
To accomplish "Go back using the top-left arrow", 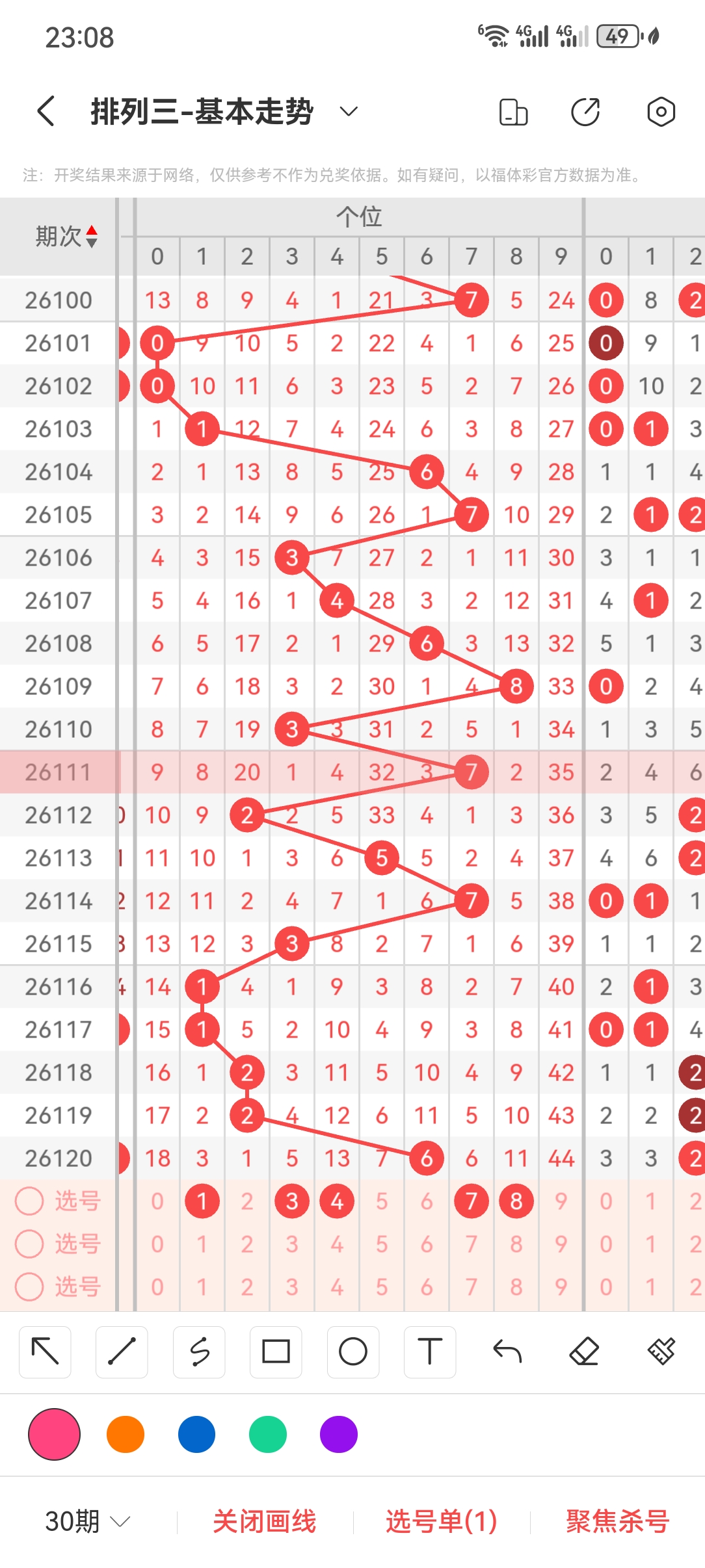I will click(x=46, y=111).
